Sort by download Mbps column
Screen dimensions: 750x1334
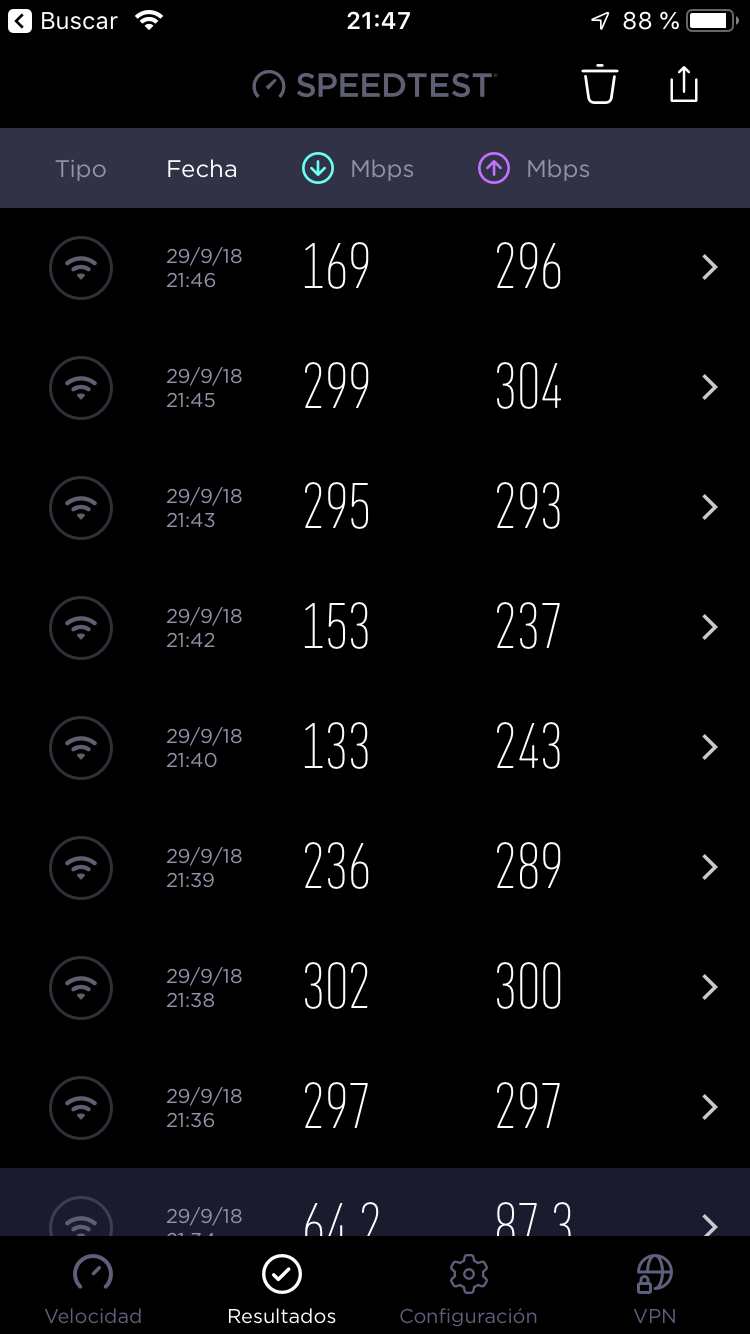pos(358,169)
